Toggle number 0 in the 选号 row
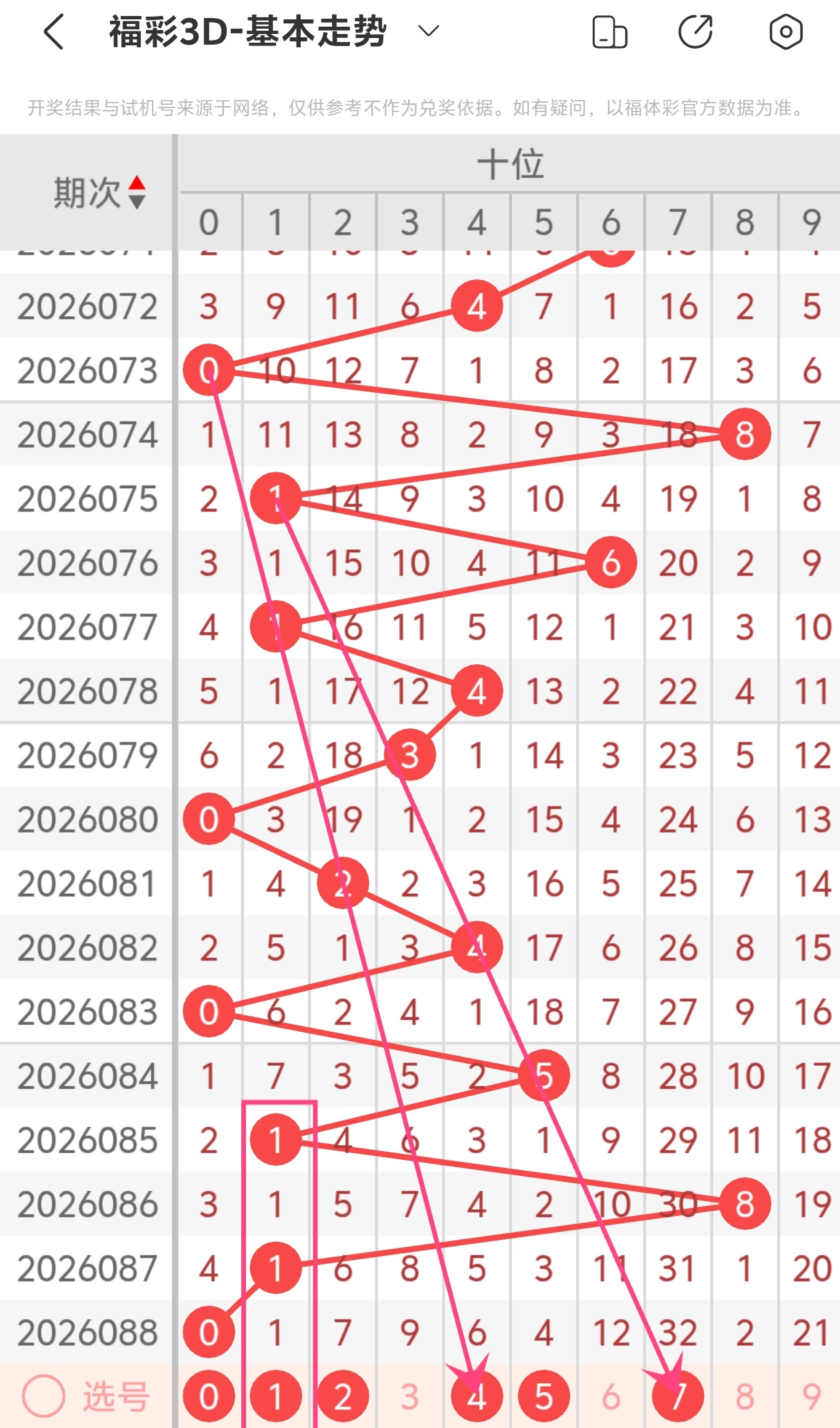 209,1396
